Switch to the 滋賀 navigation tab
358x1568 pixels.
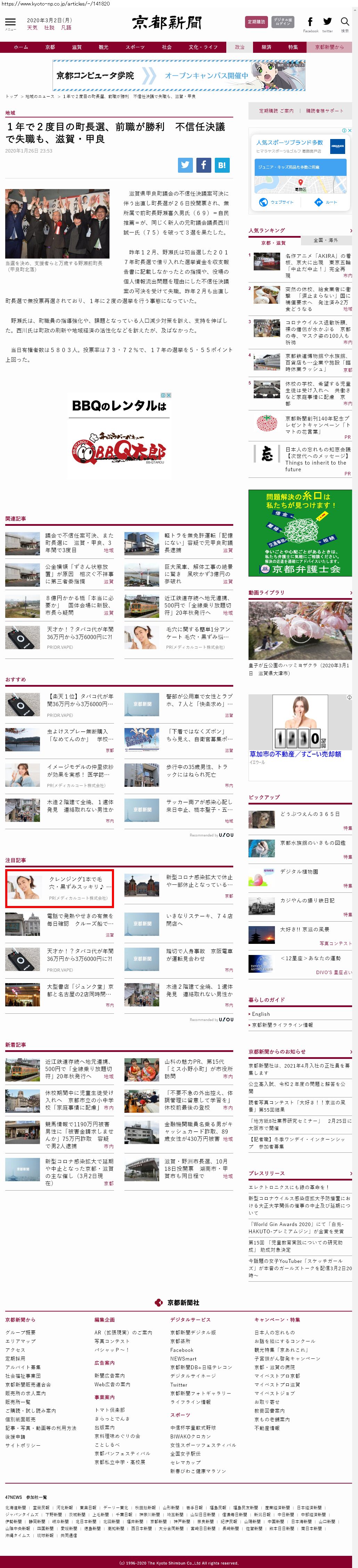coord(77,47)
